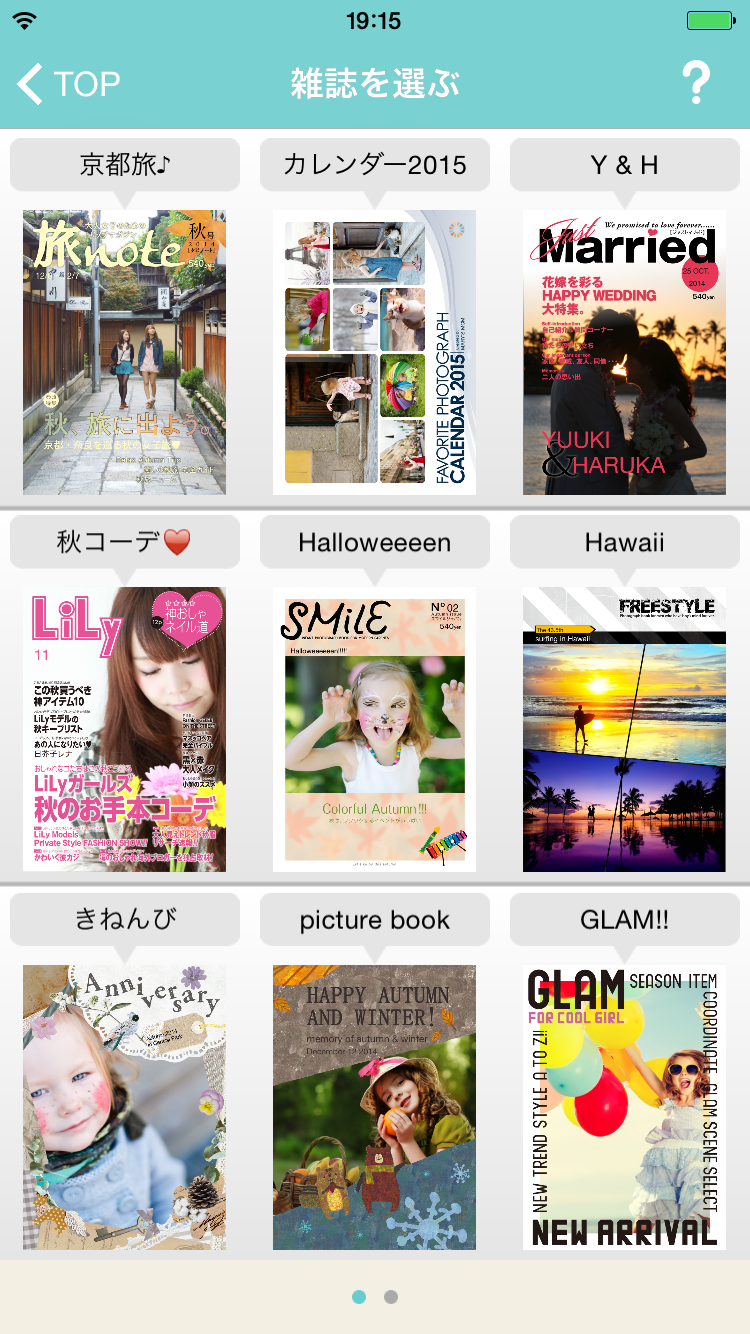Screen dimensions: 750x1334
Task: Open the help question mark
Action: click(695, 83)
